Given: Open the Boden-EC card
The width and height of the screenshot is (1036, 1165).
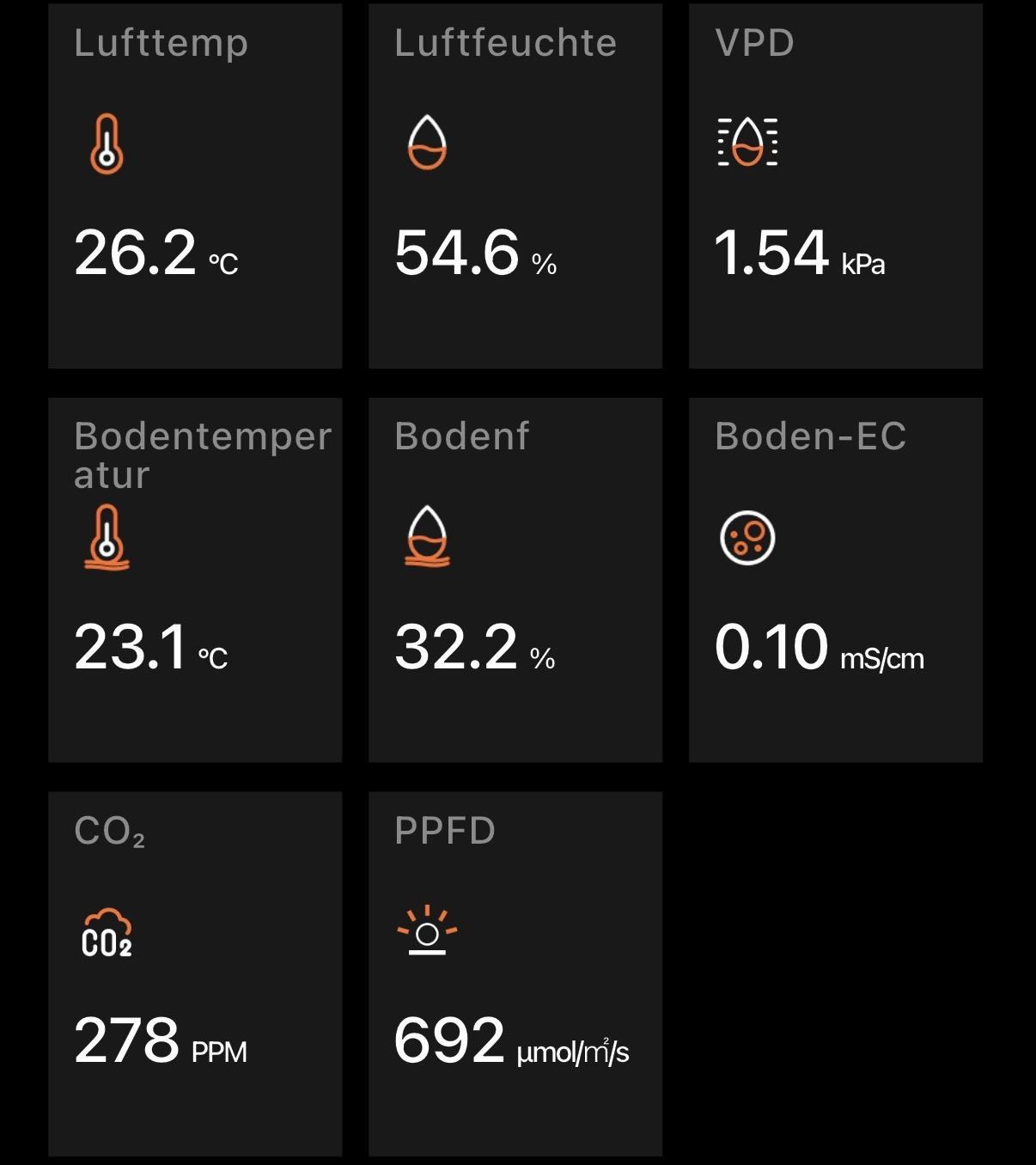Looking at the screenshot, I should 836,580.
